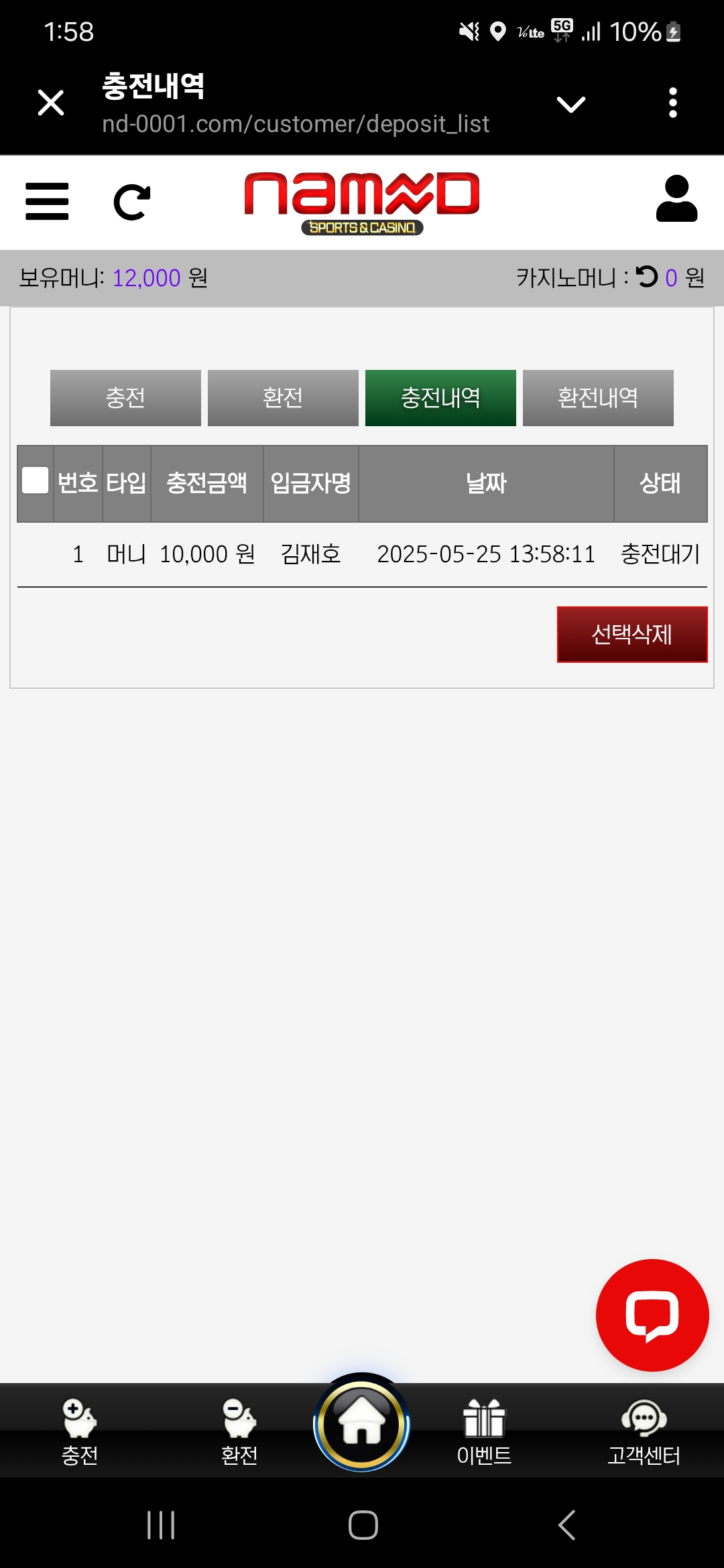Open the 환전내역 tab
The image size is (724, 1568).
point(598,398)
